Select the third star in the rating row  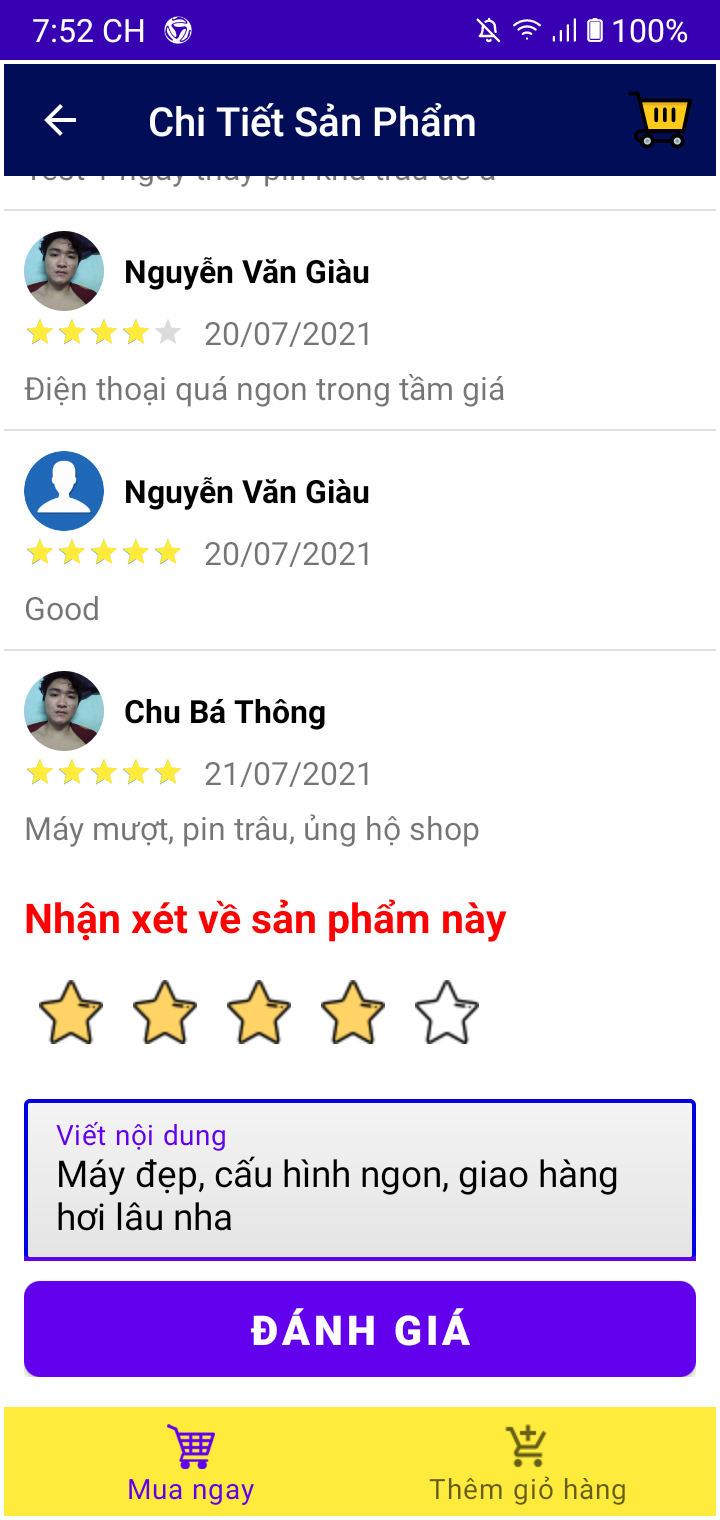[258, 1012]
